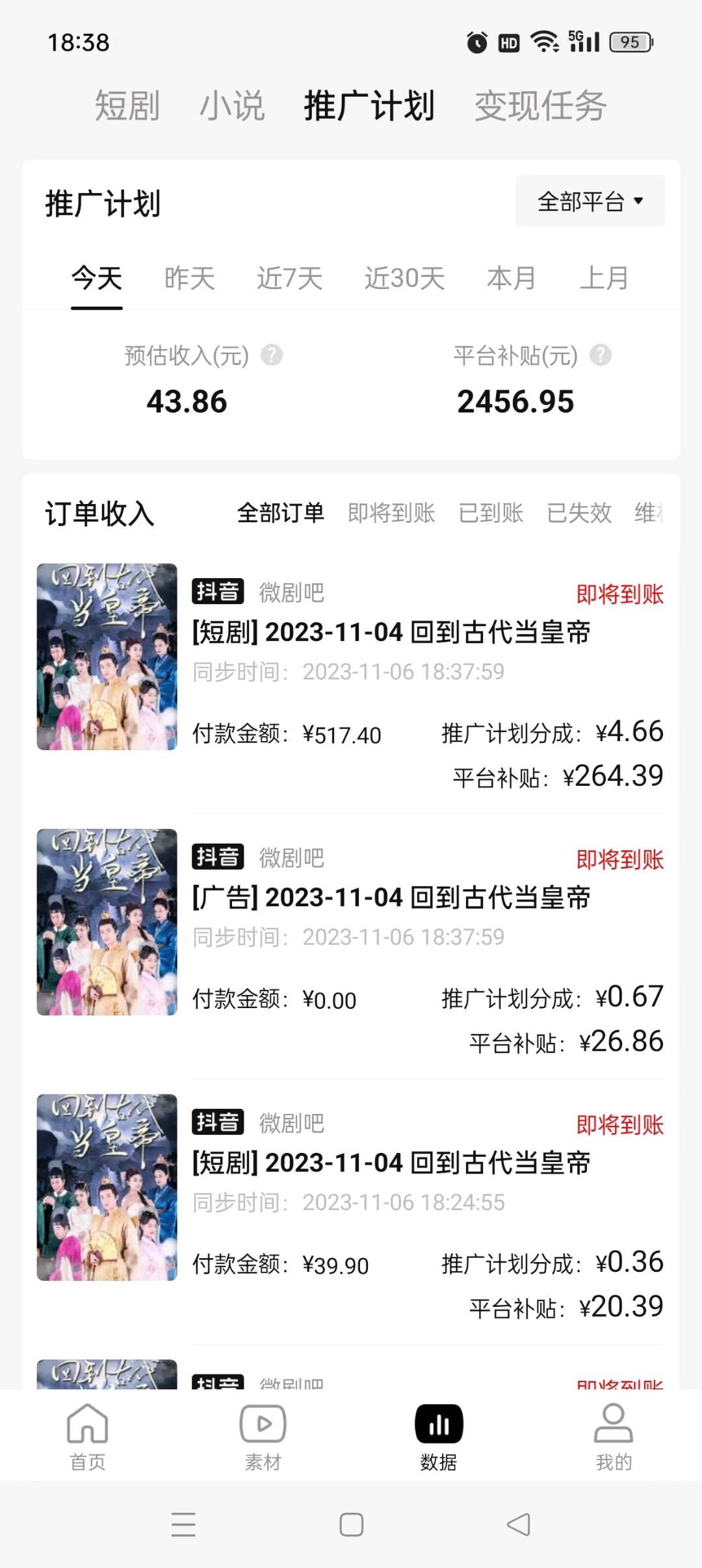
Task: Select the 本月 date range
Action: point(512,279)
